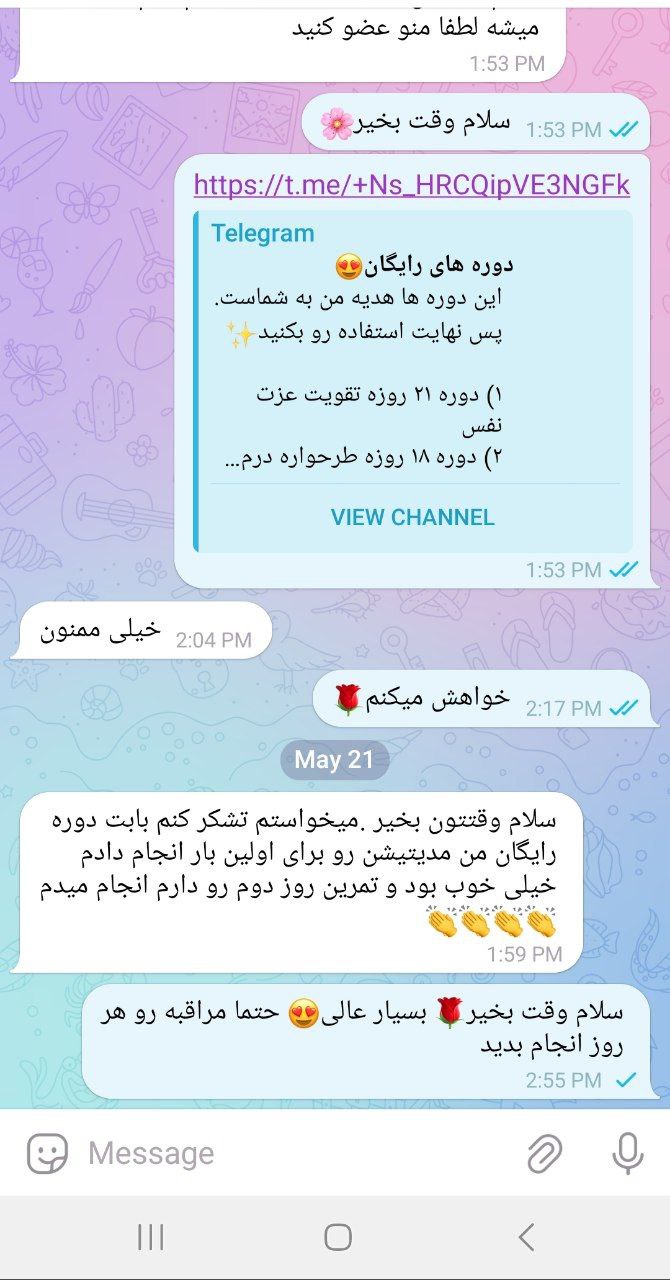Image resolution: width=670 pixels, height=1280 pixels.
Task: Open the sticker and emoji picker
Action: click(47, 1153)
